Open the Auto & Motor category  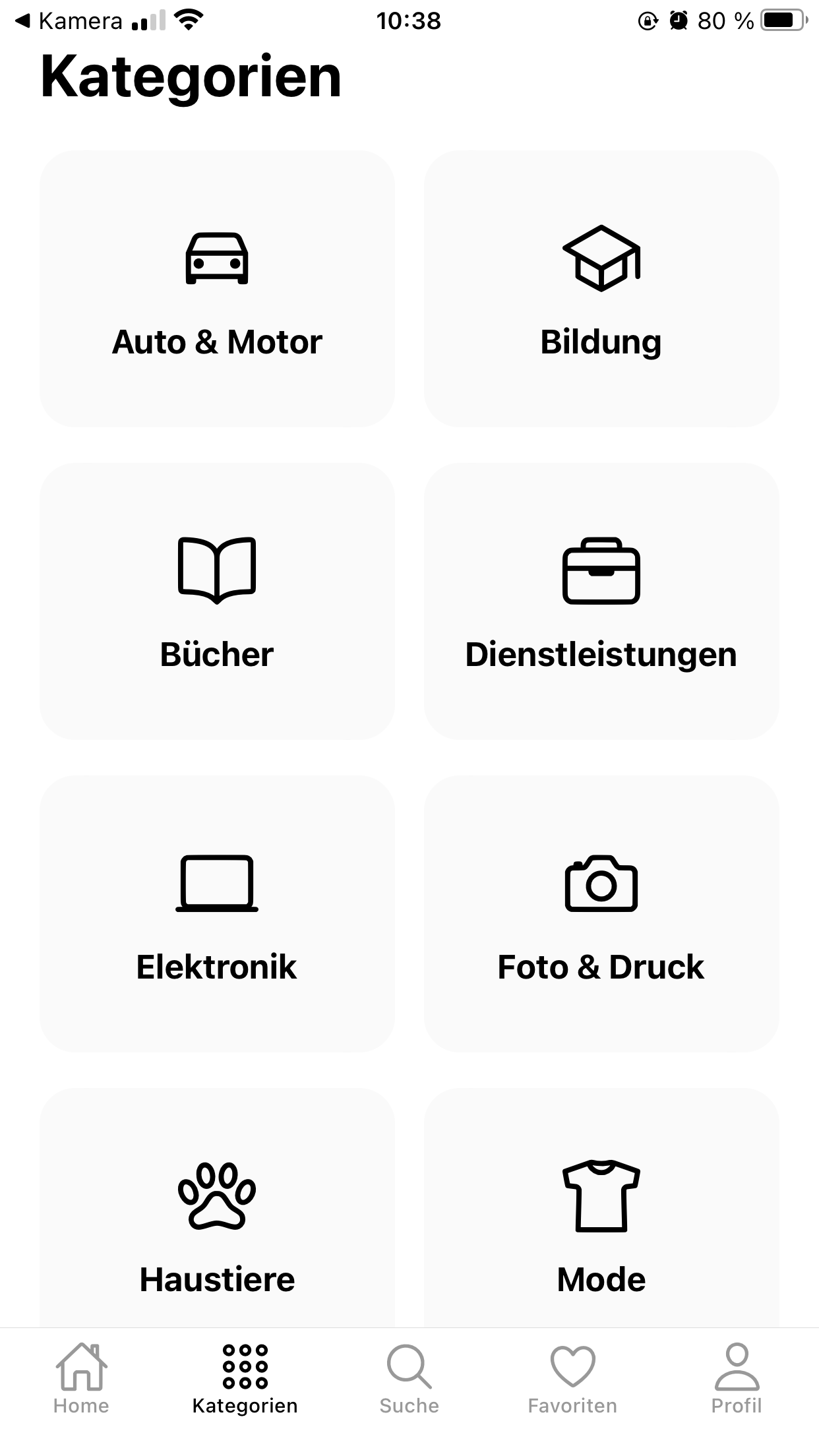(x=217, y=289)
